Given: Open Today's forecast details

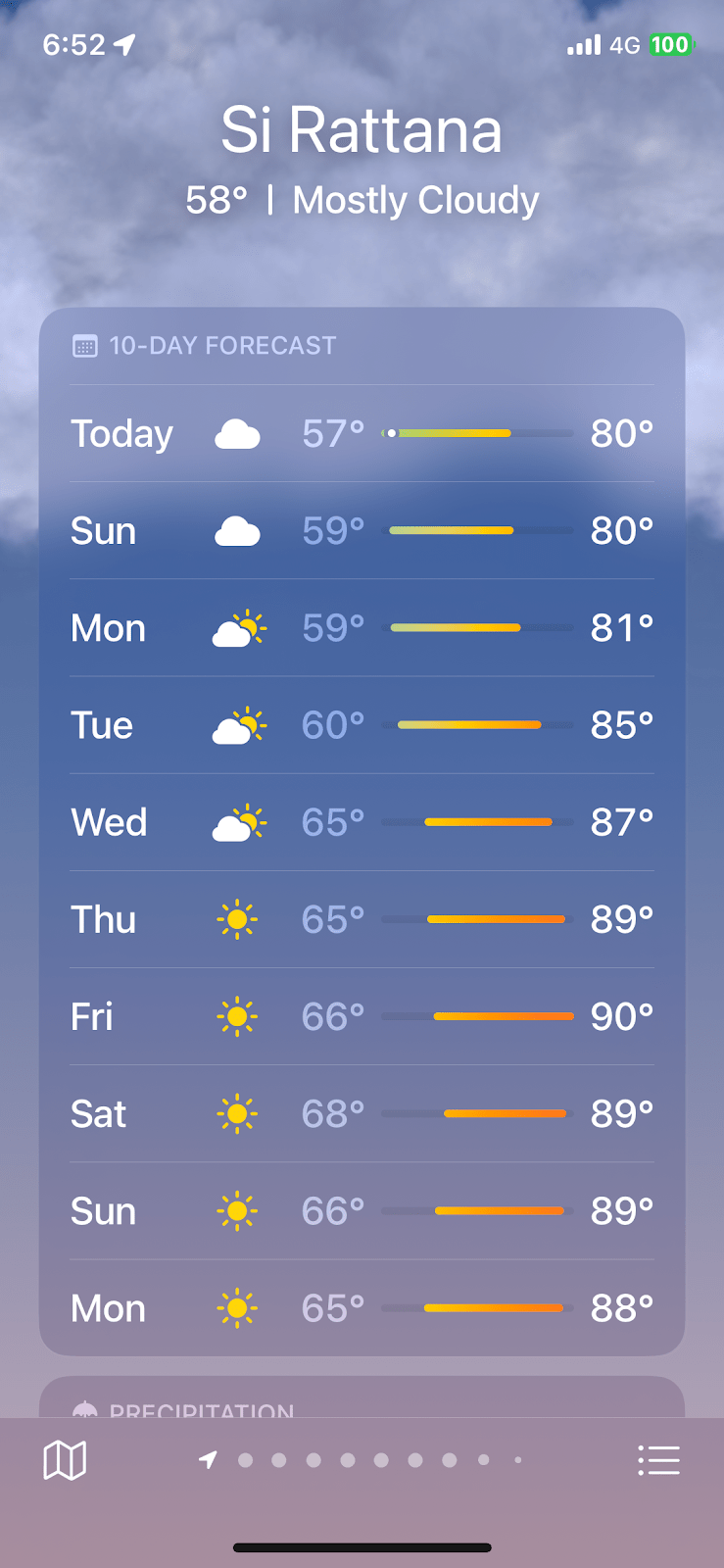Looking at the screenshot, I should 362,433.
